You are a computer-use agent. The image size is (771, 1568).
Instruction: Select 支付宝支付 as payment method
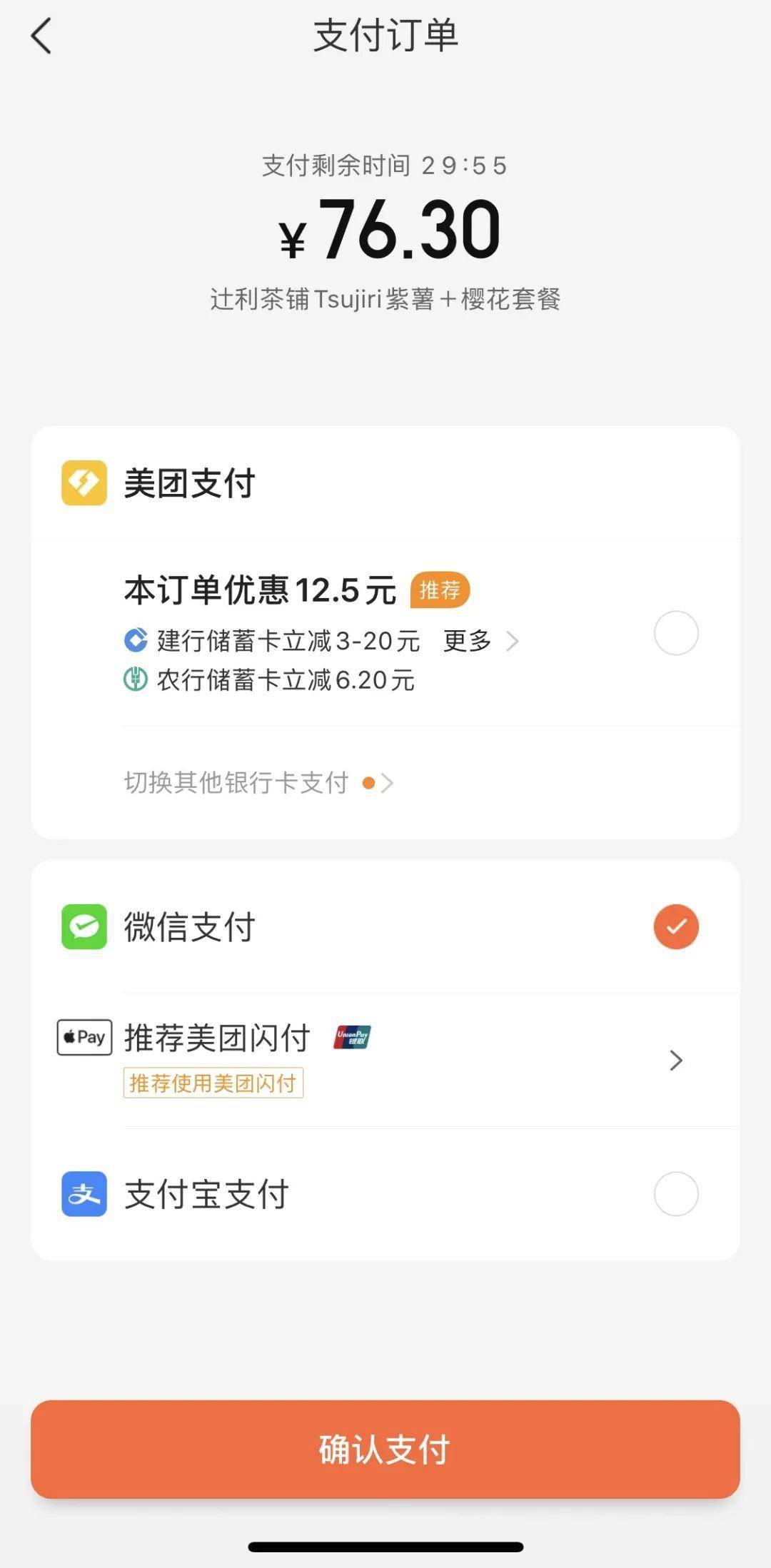point(675,1194)
